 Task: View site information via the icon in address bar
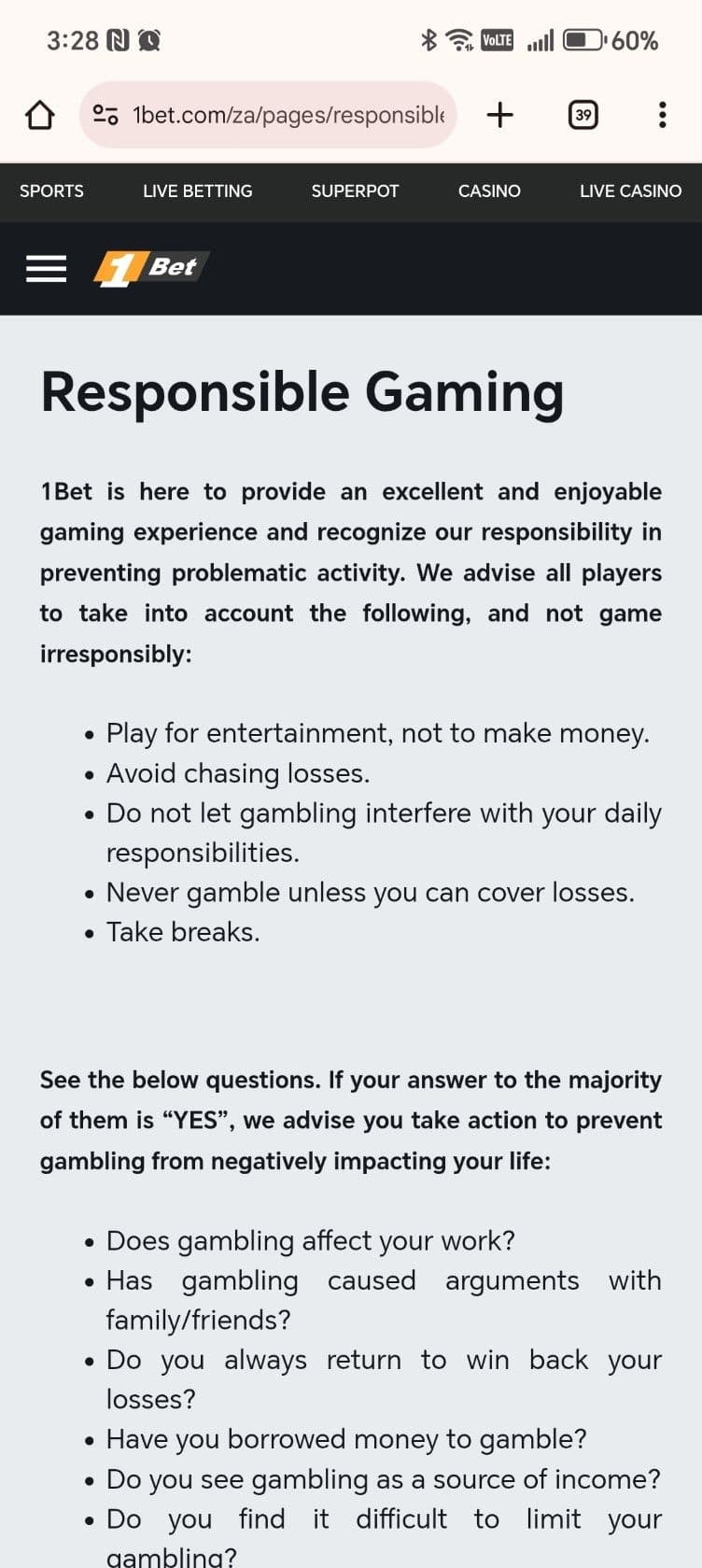(105, 114)
